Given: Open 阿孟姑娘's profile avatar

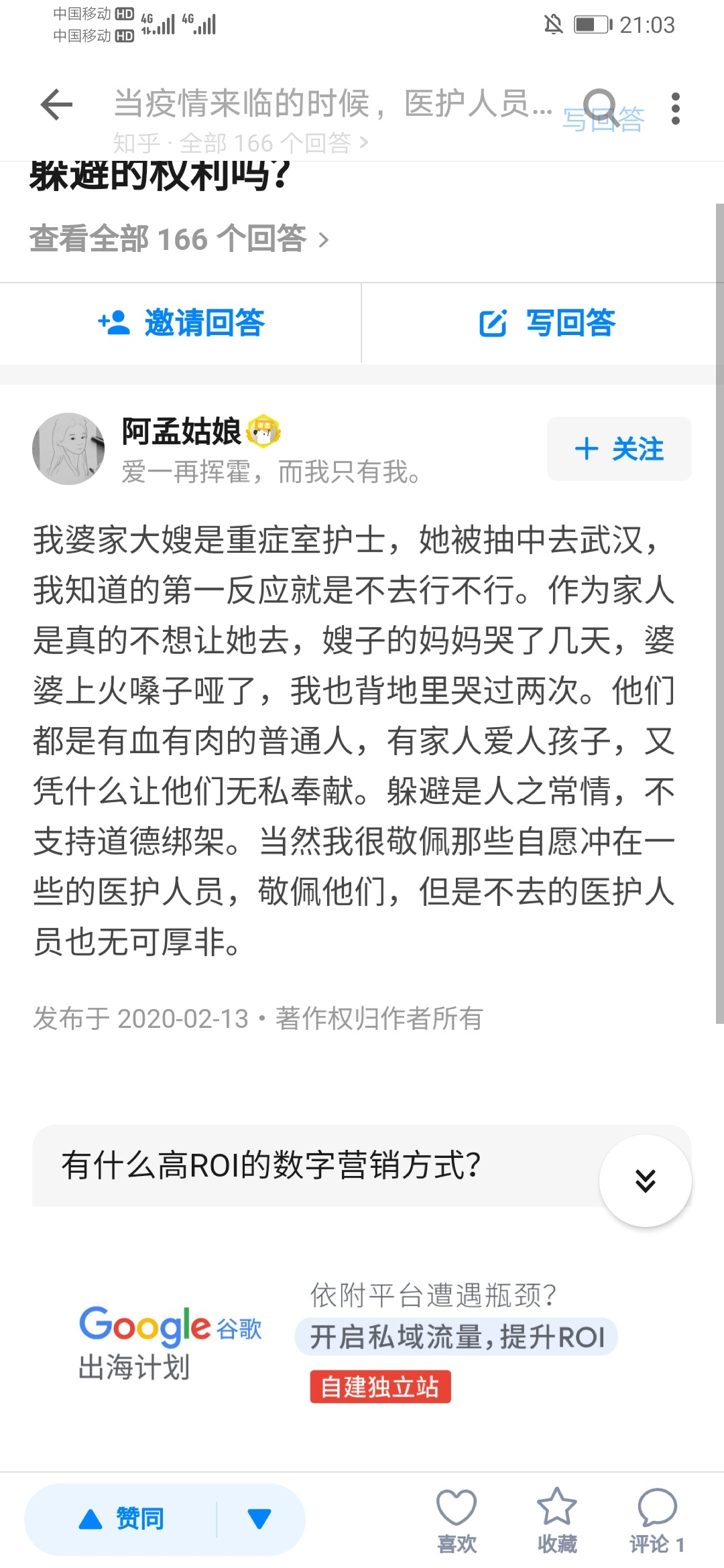Looking at the screenshot, I should tap(68, 448).
